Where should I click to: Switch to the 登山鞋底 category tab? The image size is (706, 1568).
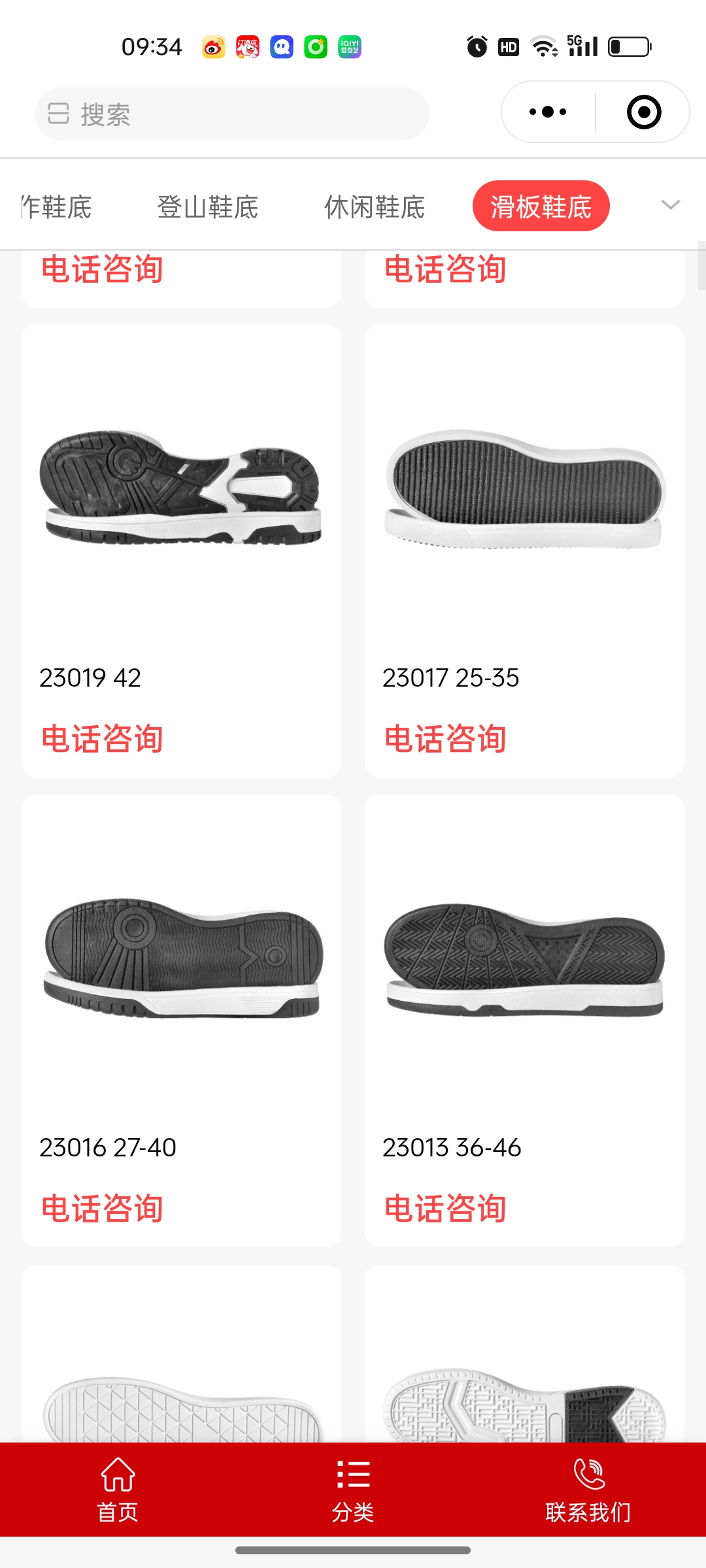pyautogui.click(x=207, y=207)
